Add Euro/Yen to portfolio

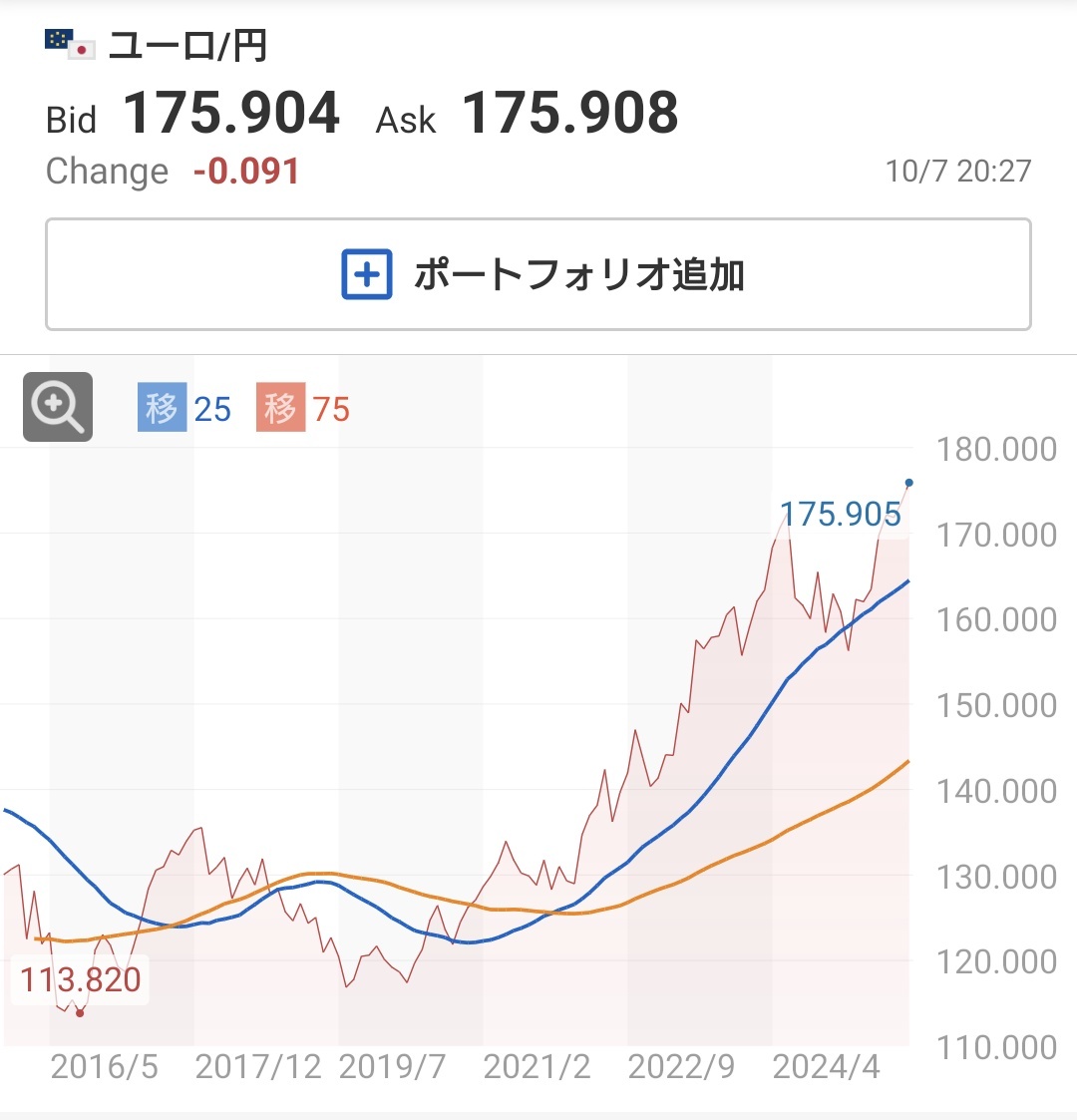pyautogui.click(x=538, y=275)
